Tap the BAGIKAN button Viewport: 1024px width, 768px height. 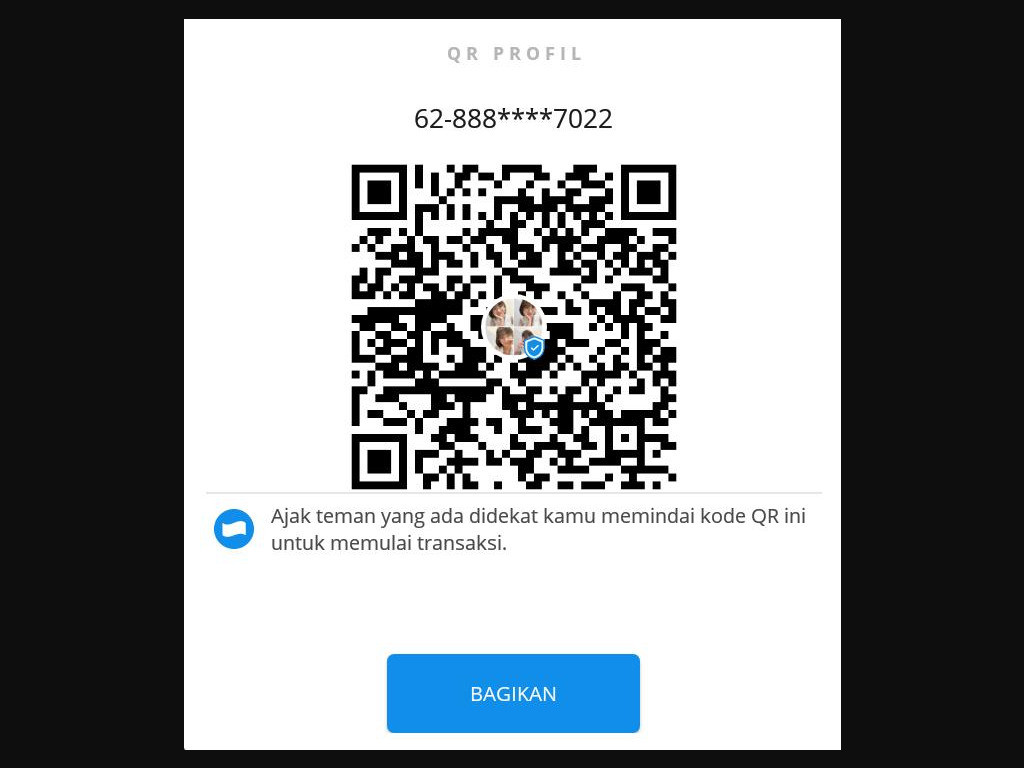coord(513,694)
